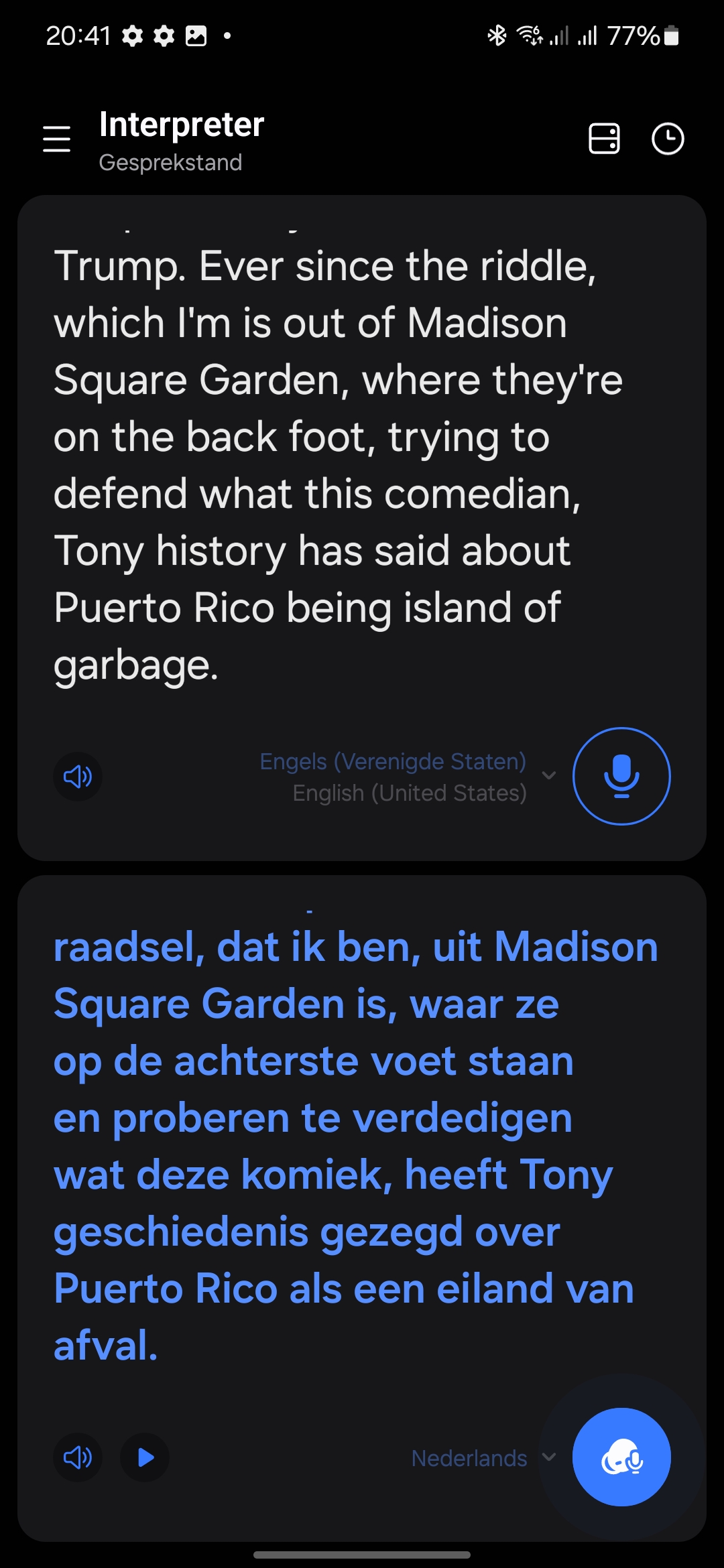Start speaking with the English microphone button
This screenshot has width=724, height=1568.
click(621, 776)
